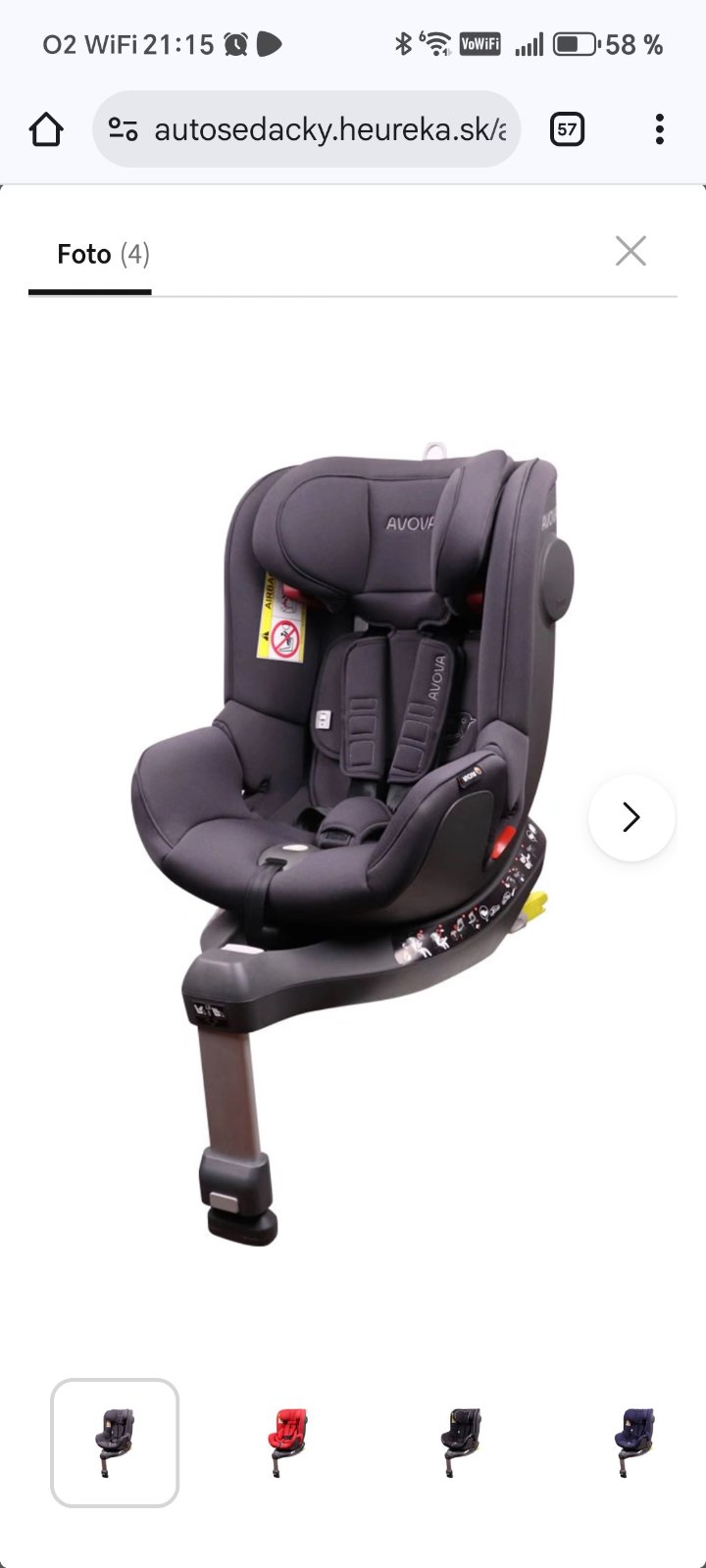Select the grey car seat thumbnail

click(115, 1443)
